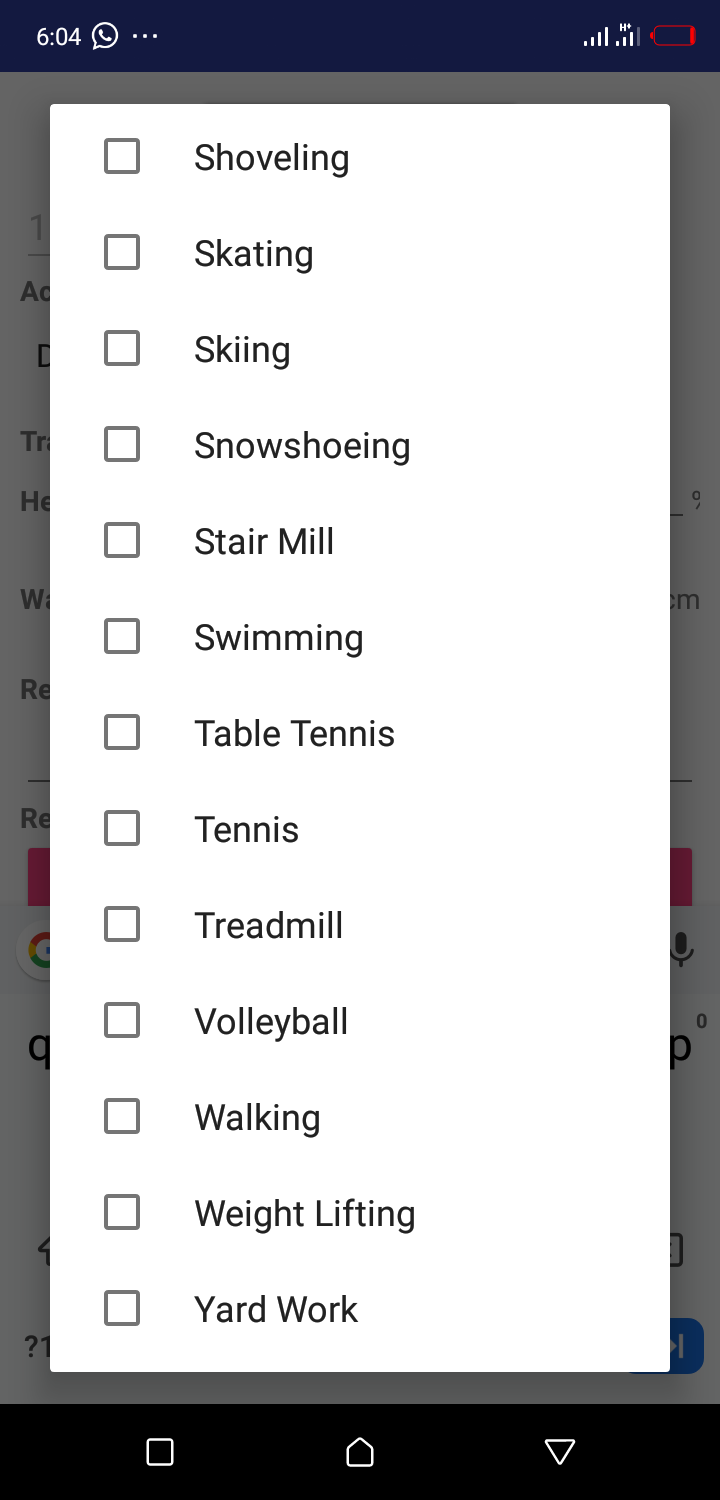720x1500 pixels.
Task: Choose Stair Mill from the list
Action: (122, 541)
